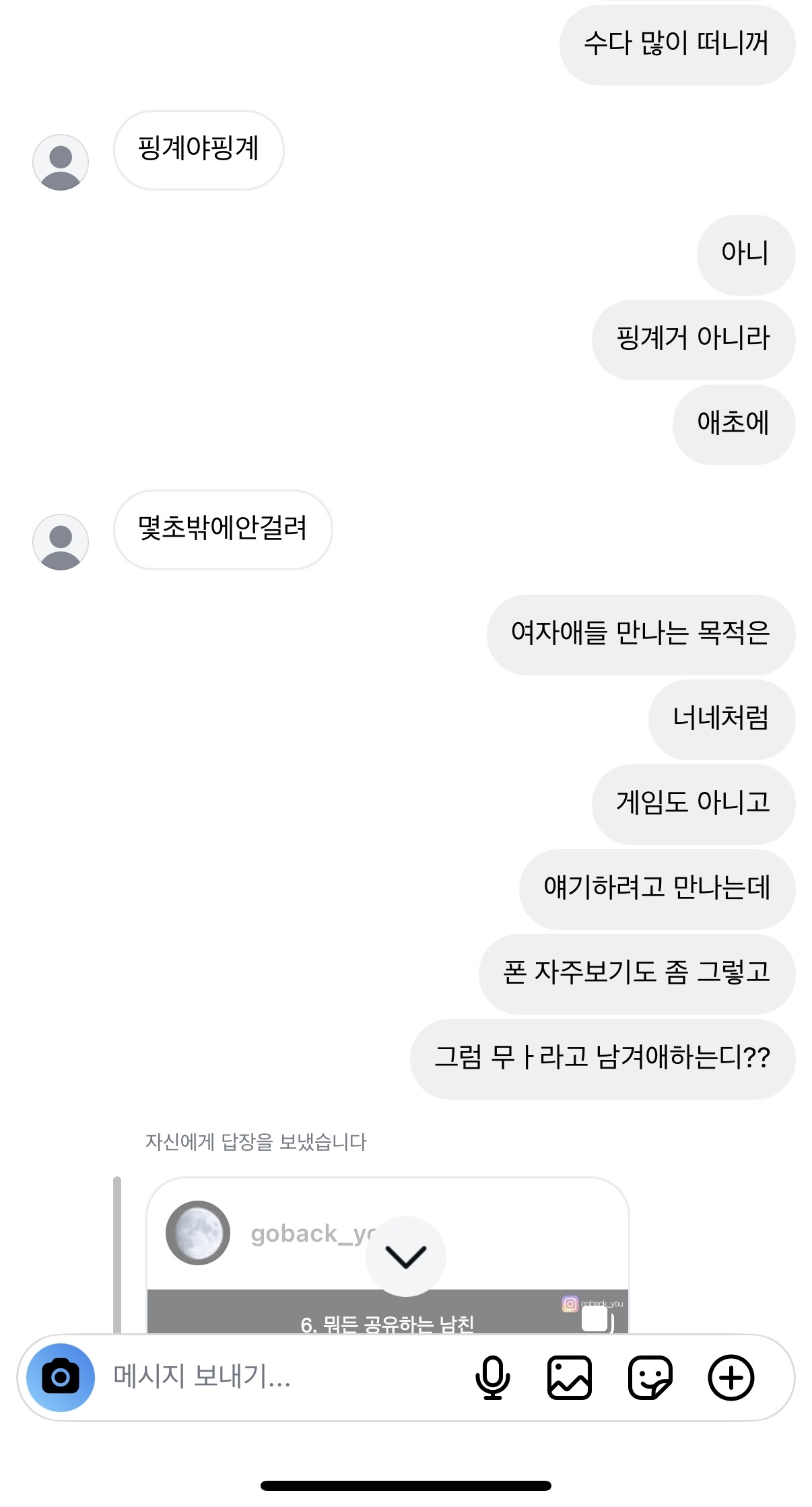Open the photo gallery picker
The height and width of the screenshot is (1507, 812).
[570, 1378]
